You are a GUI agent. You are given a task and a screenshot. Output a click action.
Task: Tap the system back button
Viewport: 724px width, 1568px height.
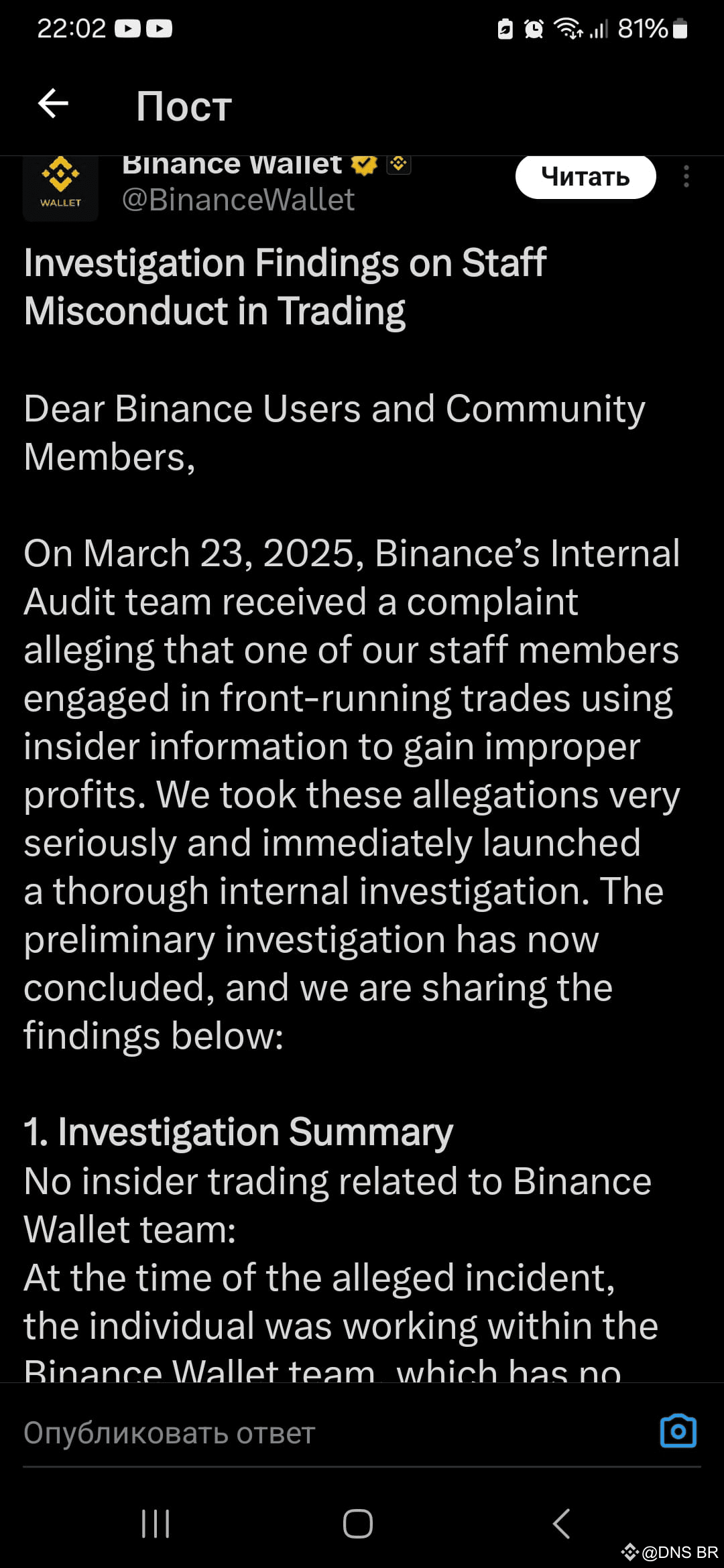pos(562,1524)
